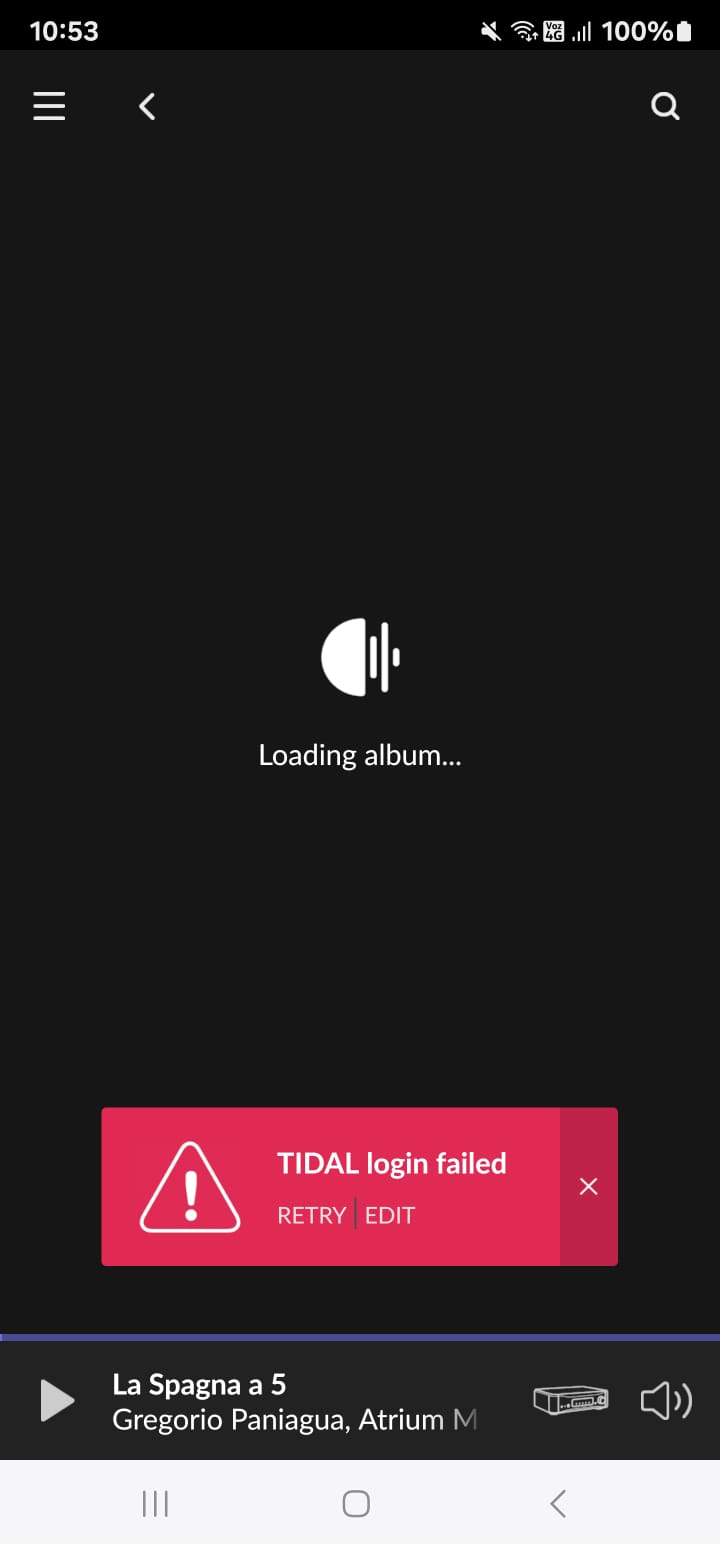Open the hamburger menu

point(49,106)
